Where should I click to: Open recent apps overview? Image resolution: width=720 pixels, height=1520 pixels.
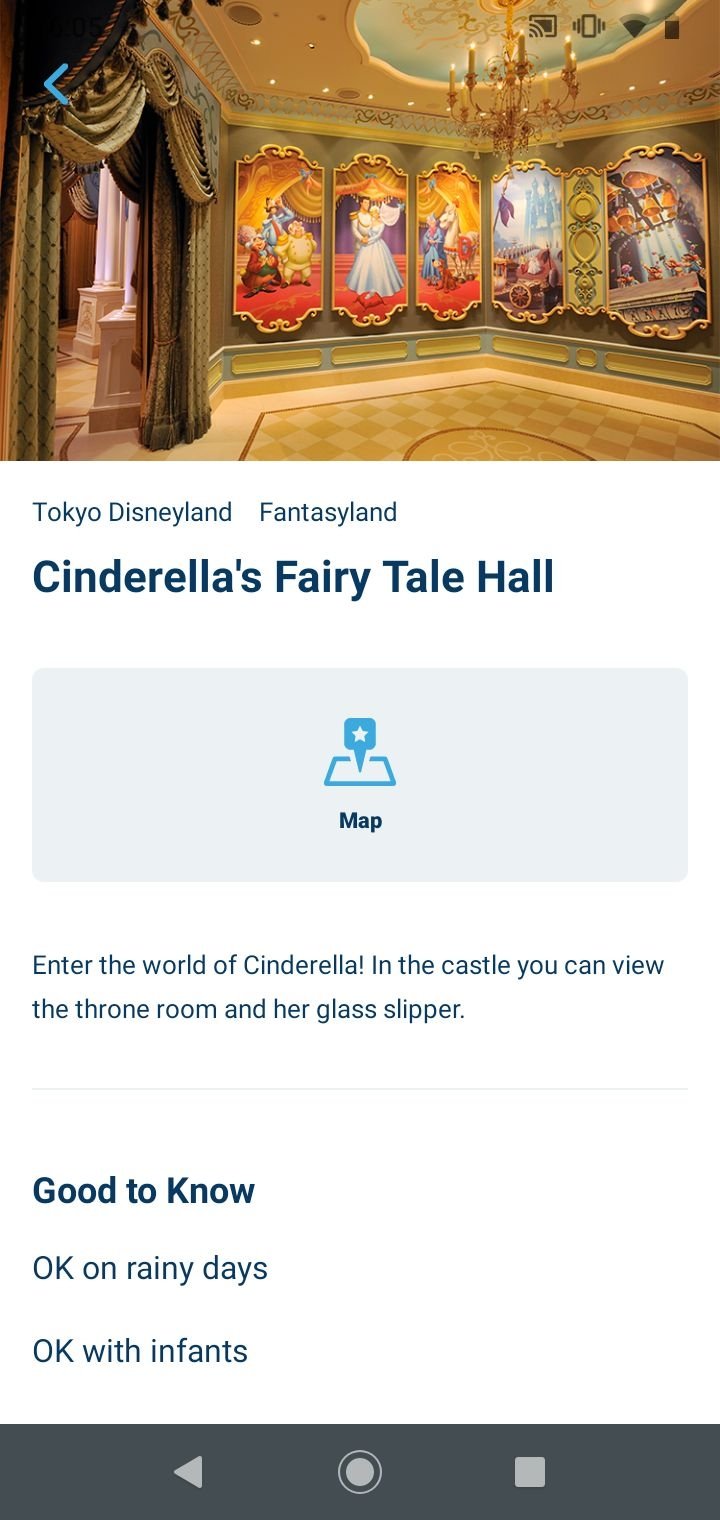529,1472
